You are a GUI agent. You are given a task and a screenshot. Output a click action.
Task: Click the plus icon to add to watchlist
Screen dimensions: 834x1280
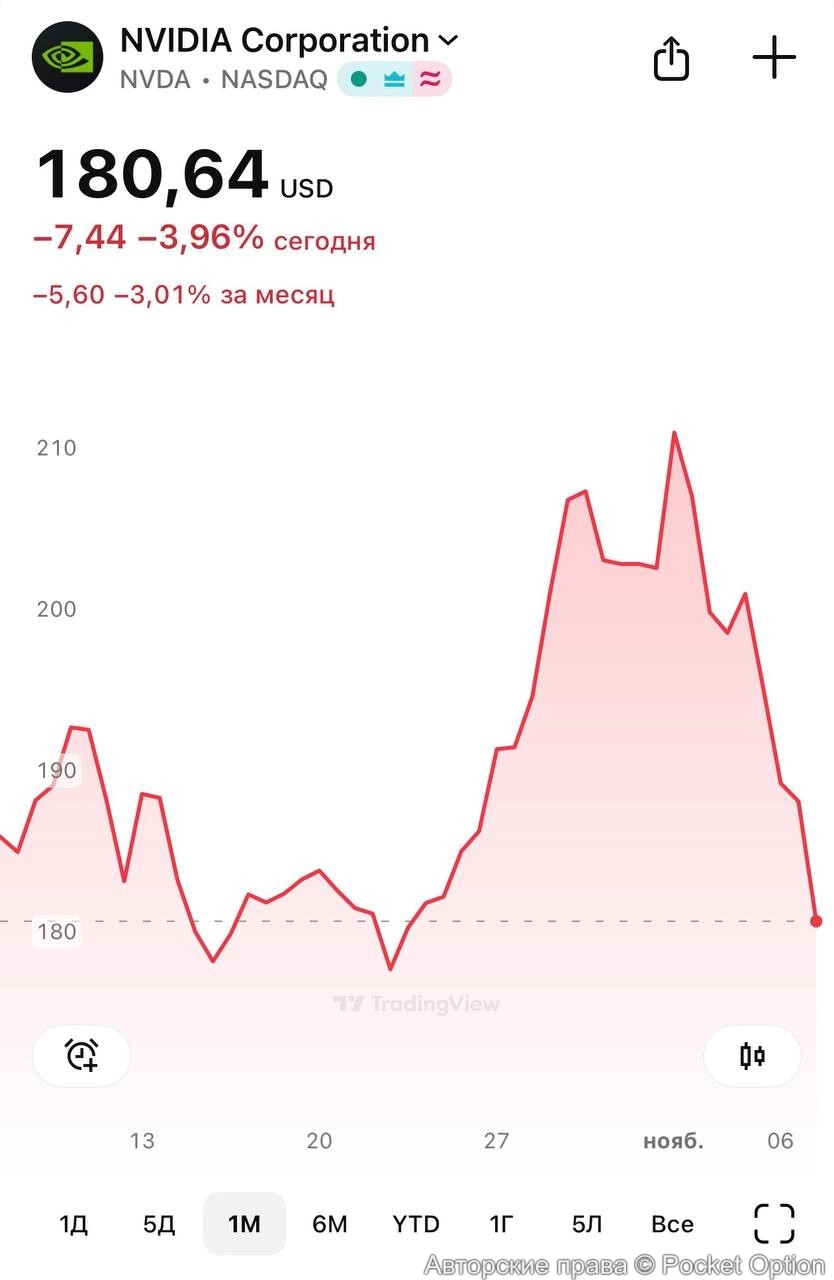[x=775, y=58]
